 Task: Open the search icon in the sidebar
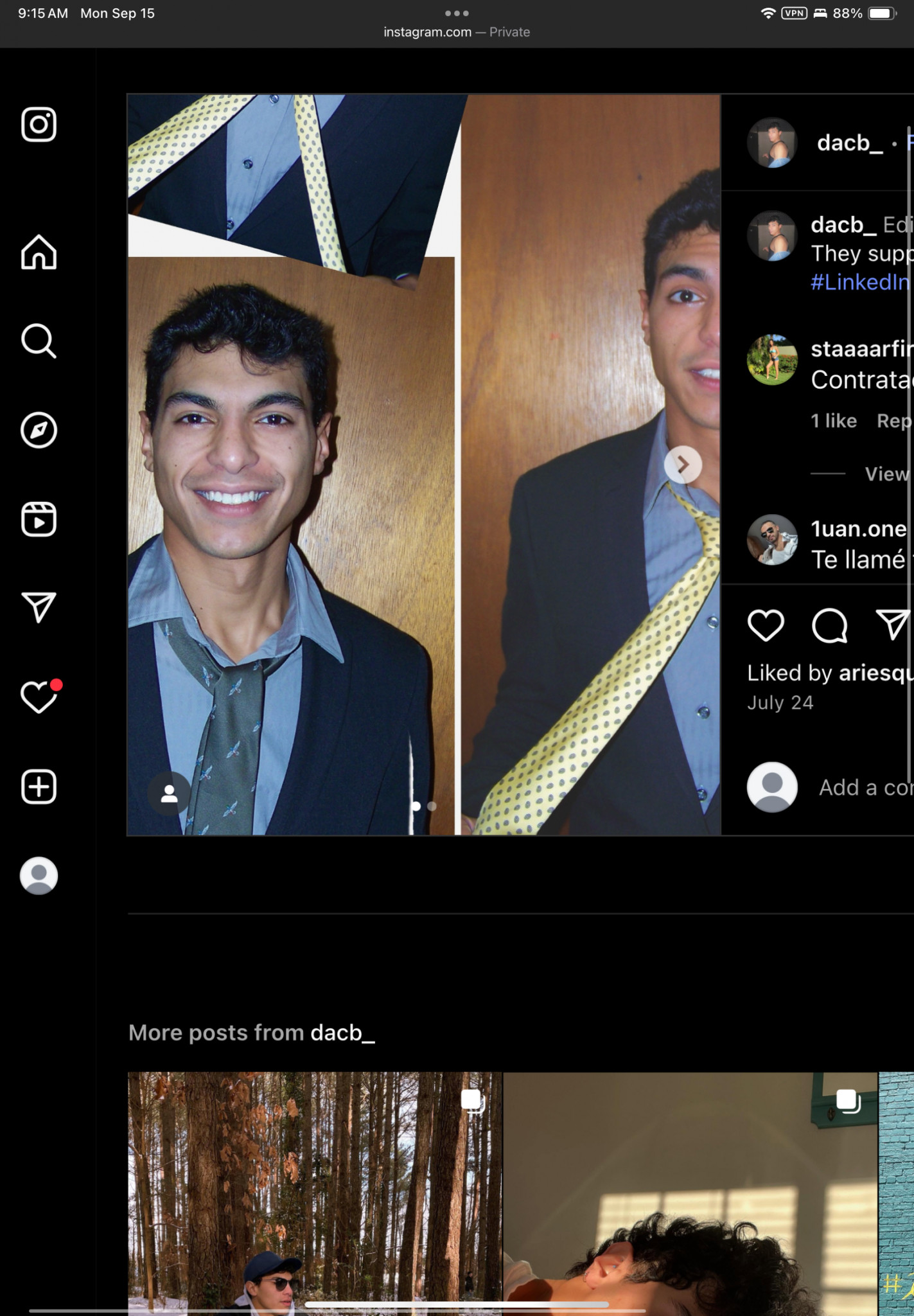39,341
